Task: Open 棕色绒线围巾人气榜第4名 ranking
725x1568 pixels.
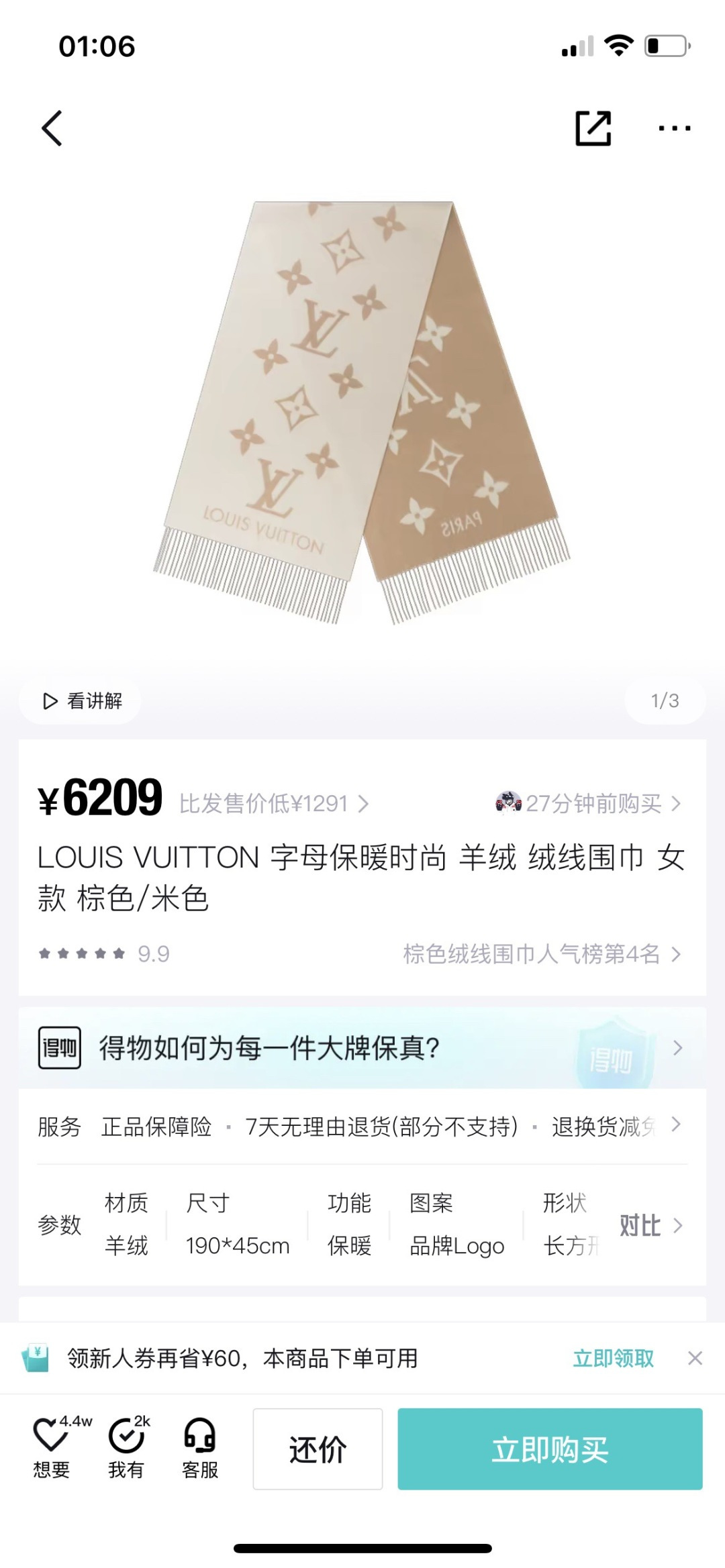Action: tap(541, 953)
